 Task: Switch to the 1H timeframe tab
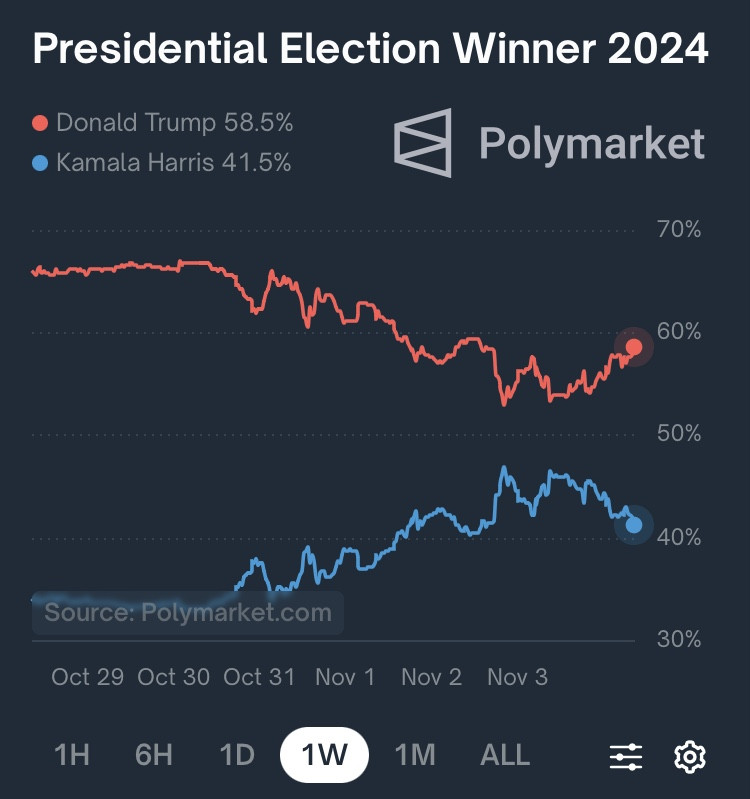coord(75,756)
